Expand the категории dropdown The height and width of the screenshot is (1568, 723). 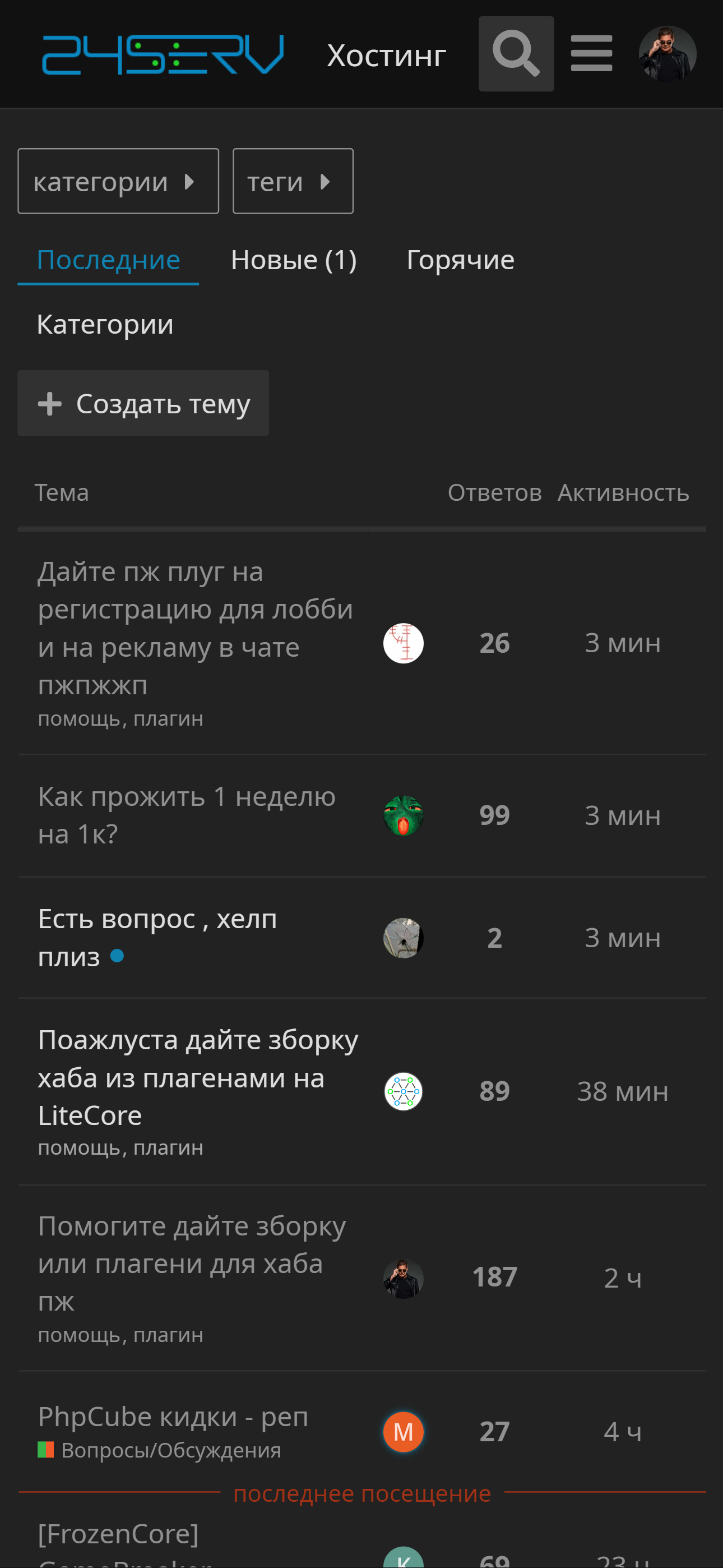click(x=118, y=181)
